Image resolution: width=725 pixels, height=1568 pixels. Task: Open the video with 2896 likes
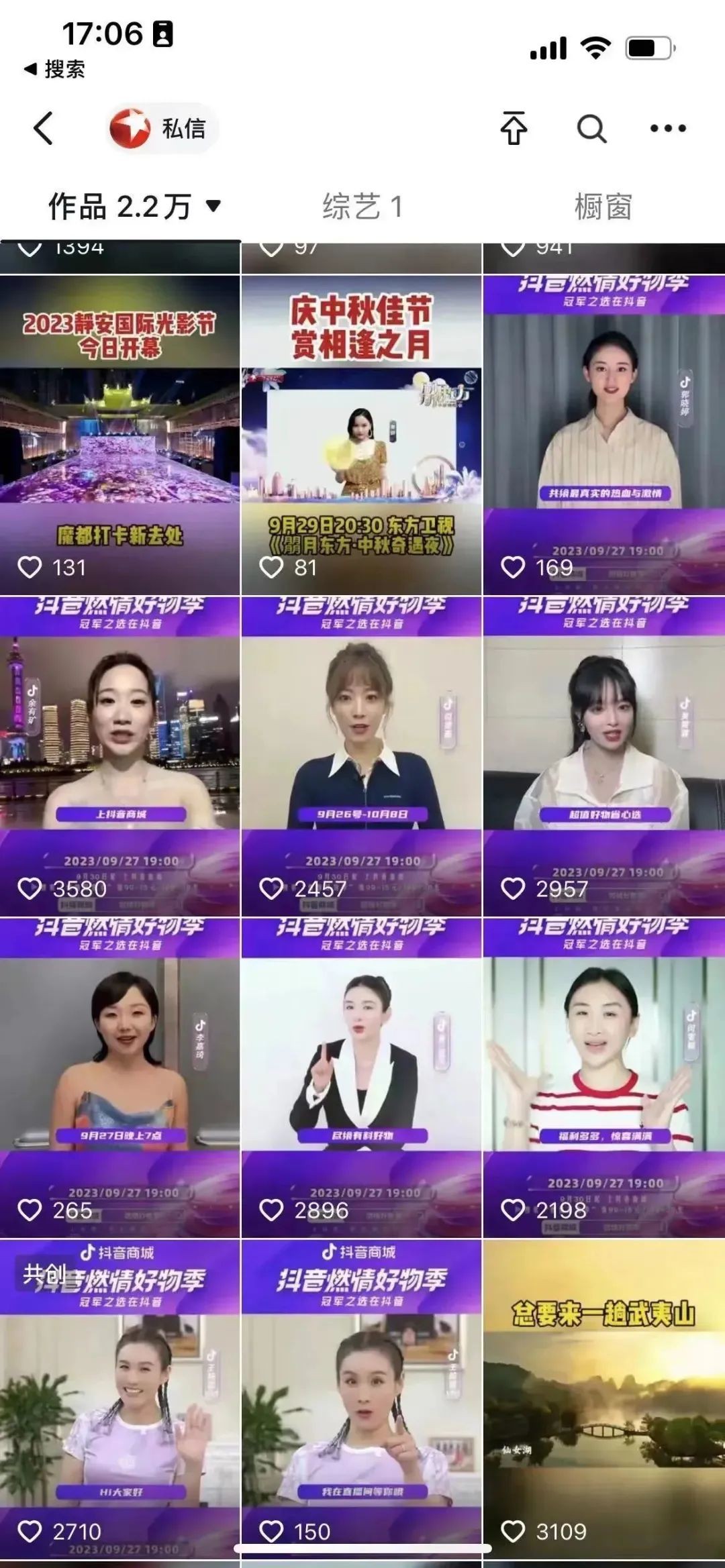(361, 1078)
